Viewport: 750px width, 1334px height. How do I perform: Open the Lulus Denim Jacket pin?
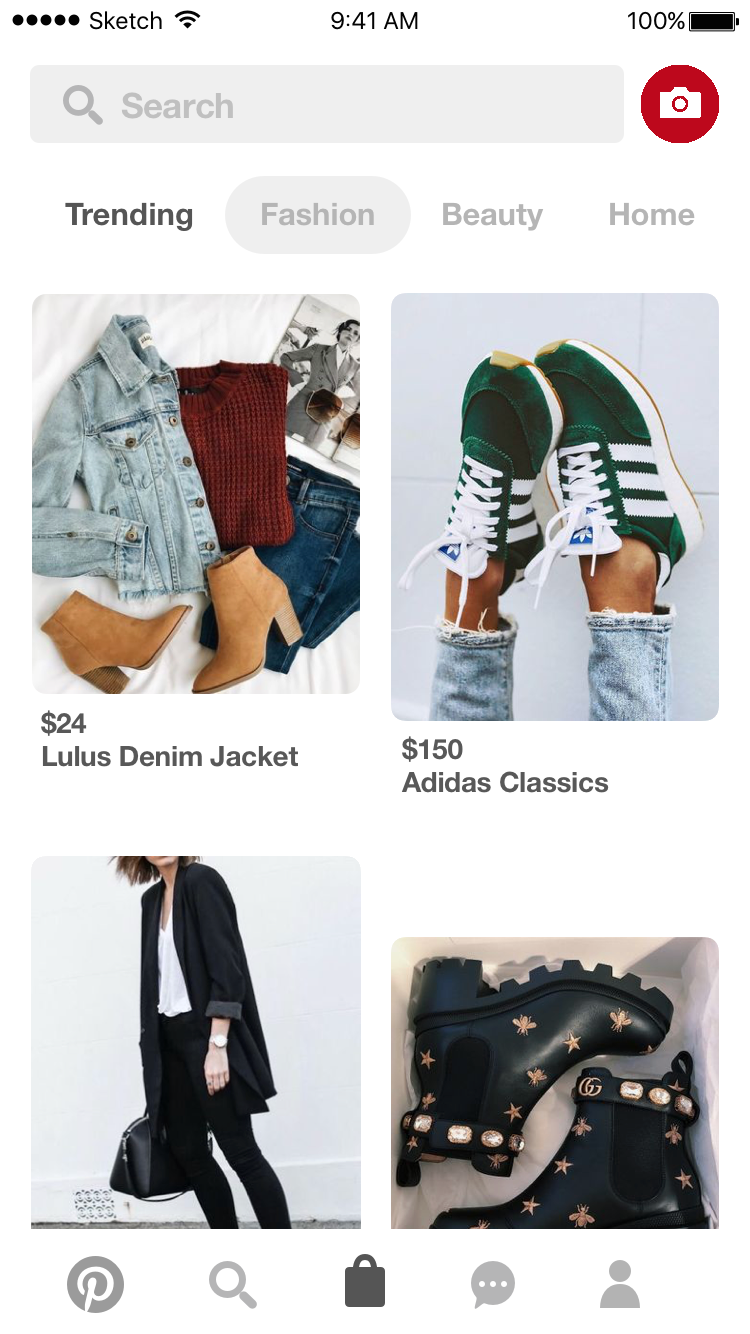click(196, 494)
